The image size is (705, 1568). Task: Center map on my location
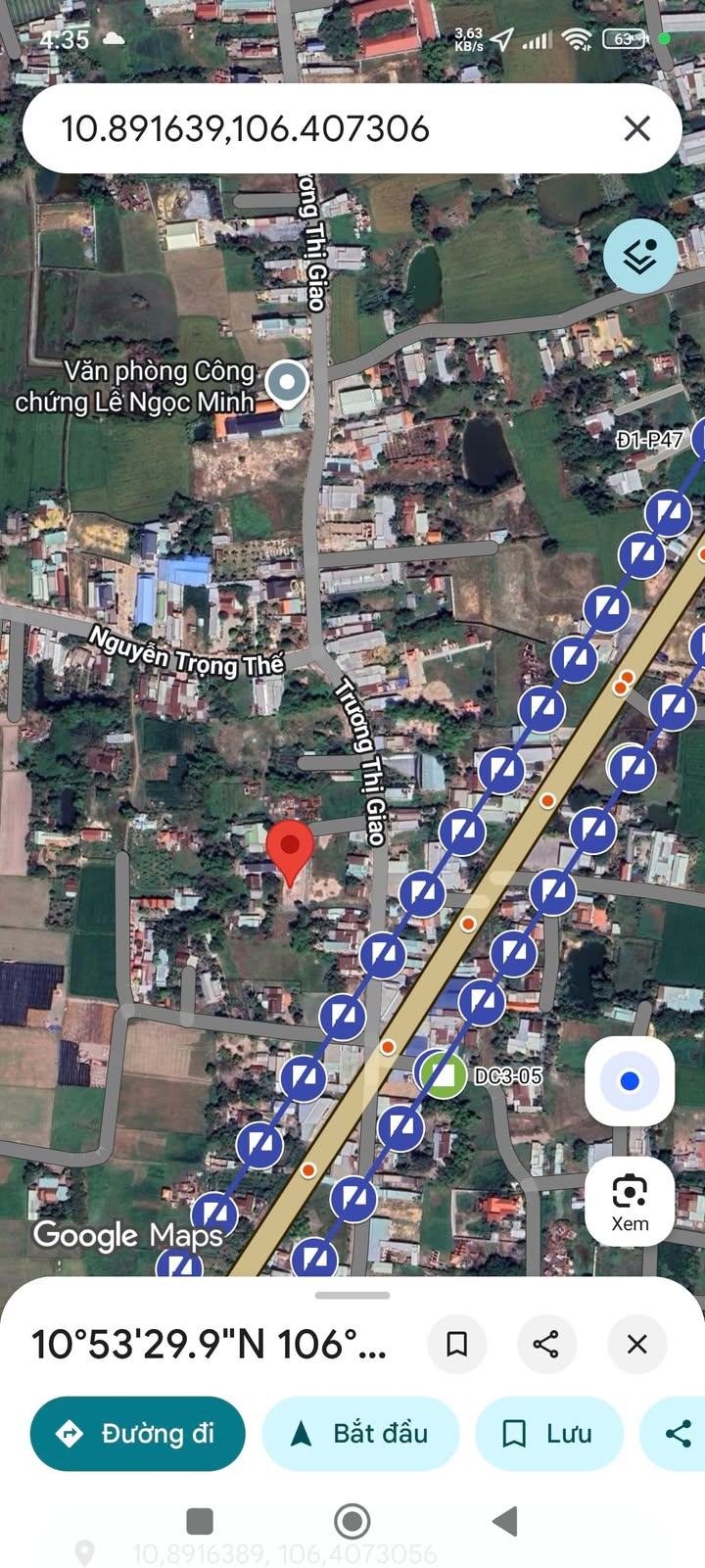click(630, 1081)
